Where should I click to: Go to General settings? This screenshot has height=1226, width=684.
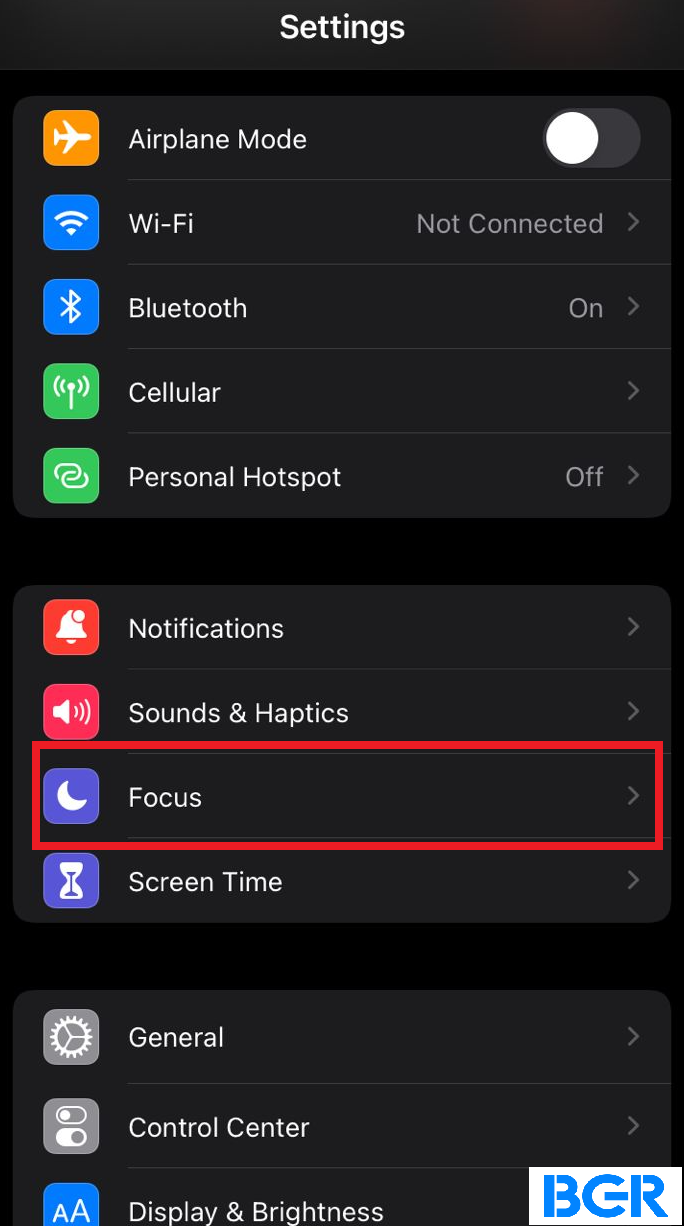(342, 1037)
